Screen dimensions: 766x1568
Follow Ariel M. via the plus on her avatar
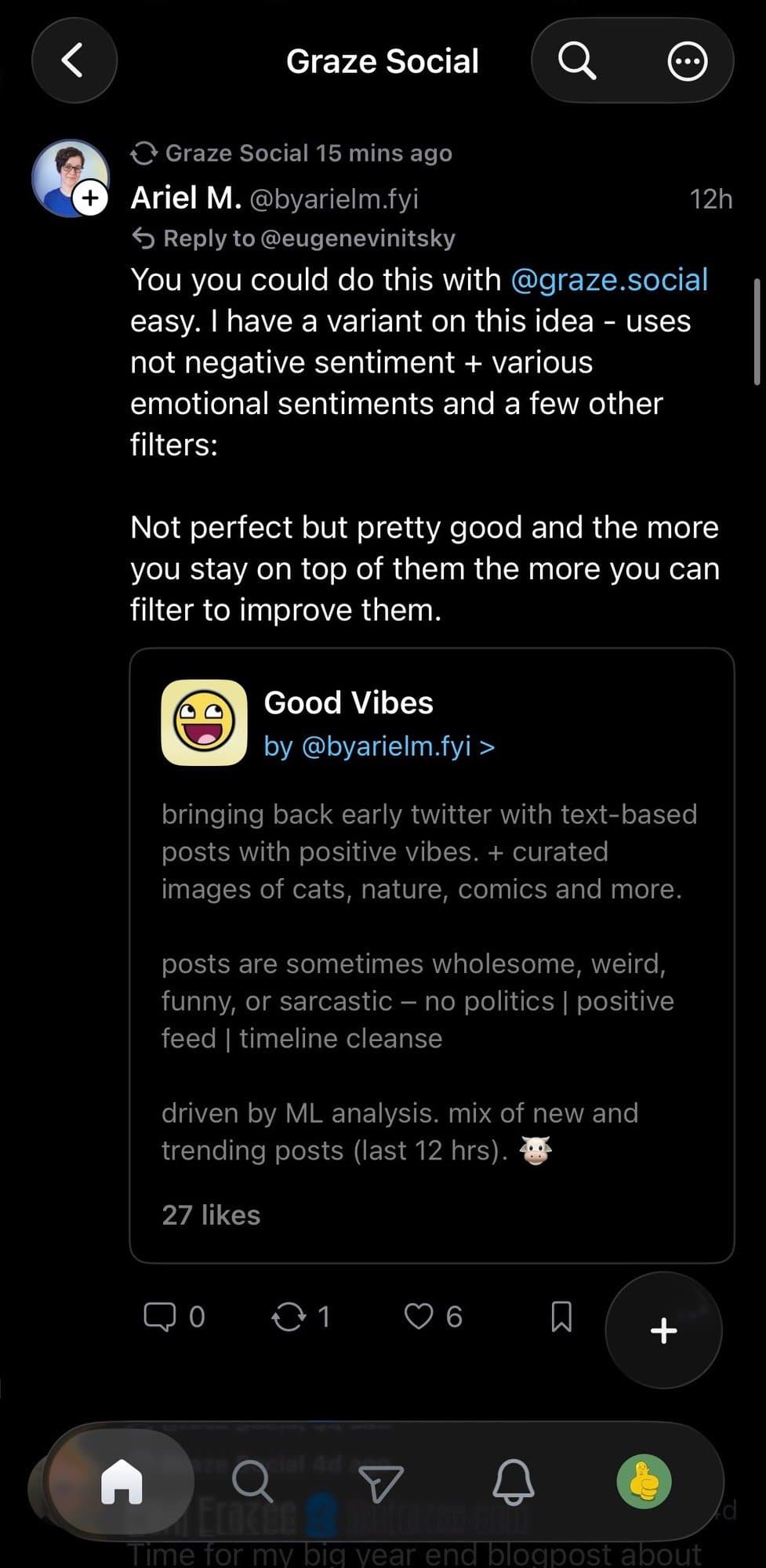[x=91, y=198]
